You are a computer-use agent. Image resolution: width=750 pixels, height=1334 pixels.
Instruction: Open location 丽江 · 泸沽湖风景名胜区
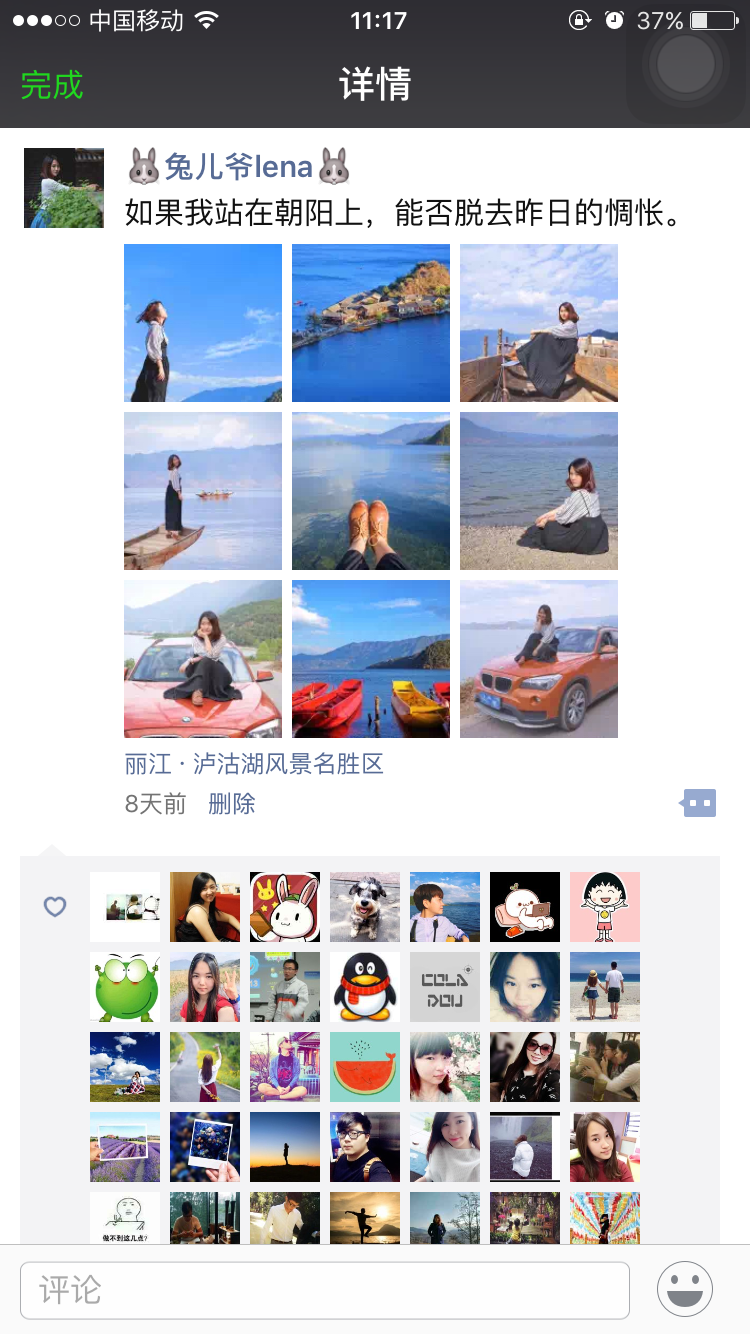click(x=254, y=765)
